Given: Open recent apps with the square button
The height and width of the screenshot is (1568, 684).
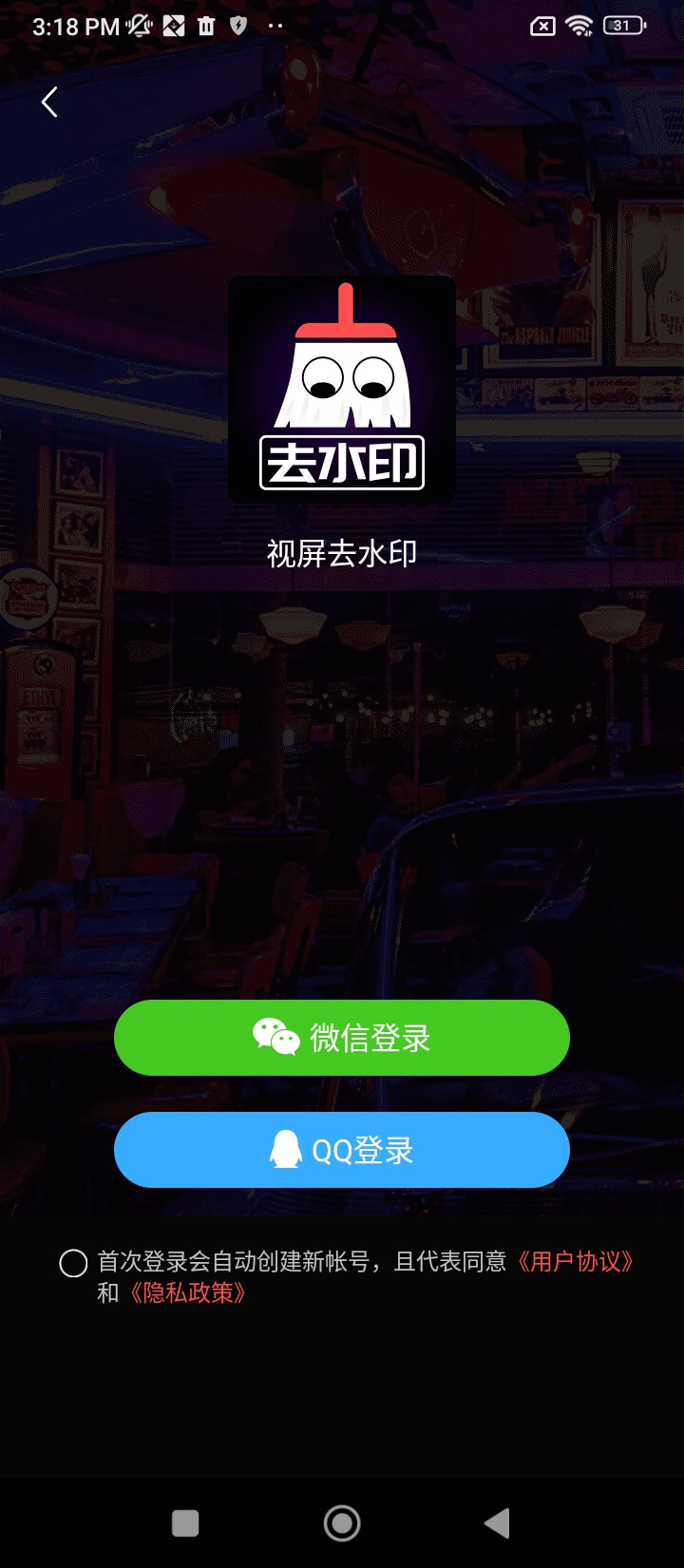Looking at the screenshot, I should coord(185,1523).
